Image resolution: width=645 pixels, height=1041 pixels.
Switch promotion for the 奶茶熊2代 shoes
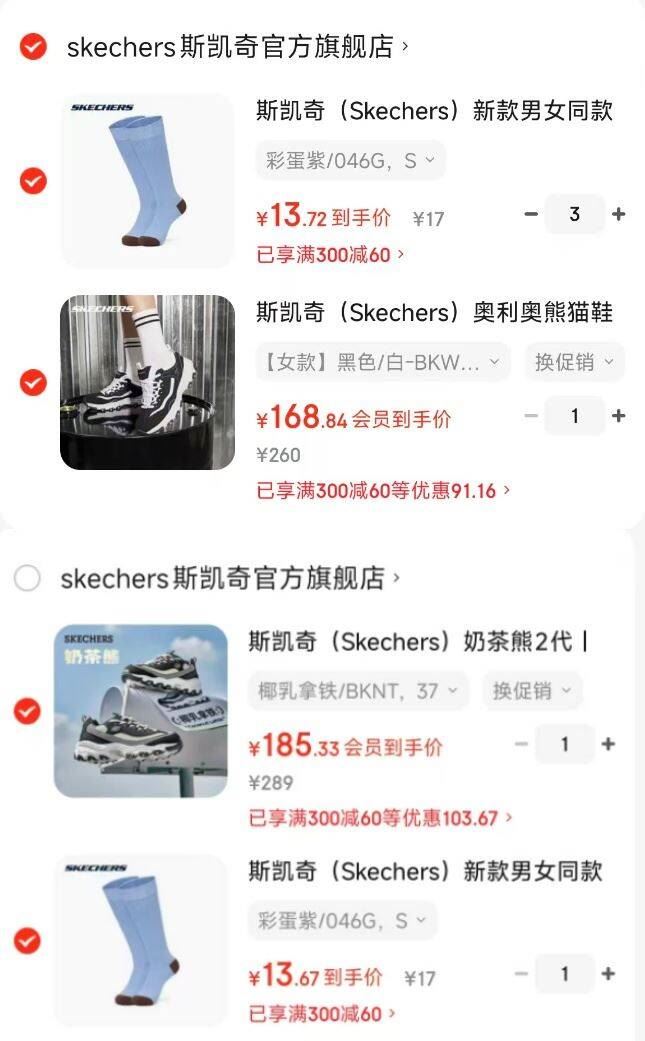[x=531, y=690]
